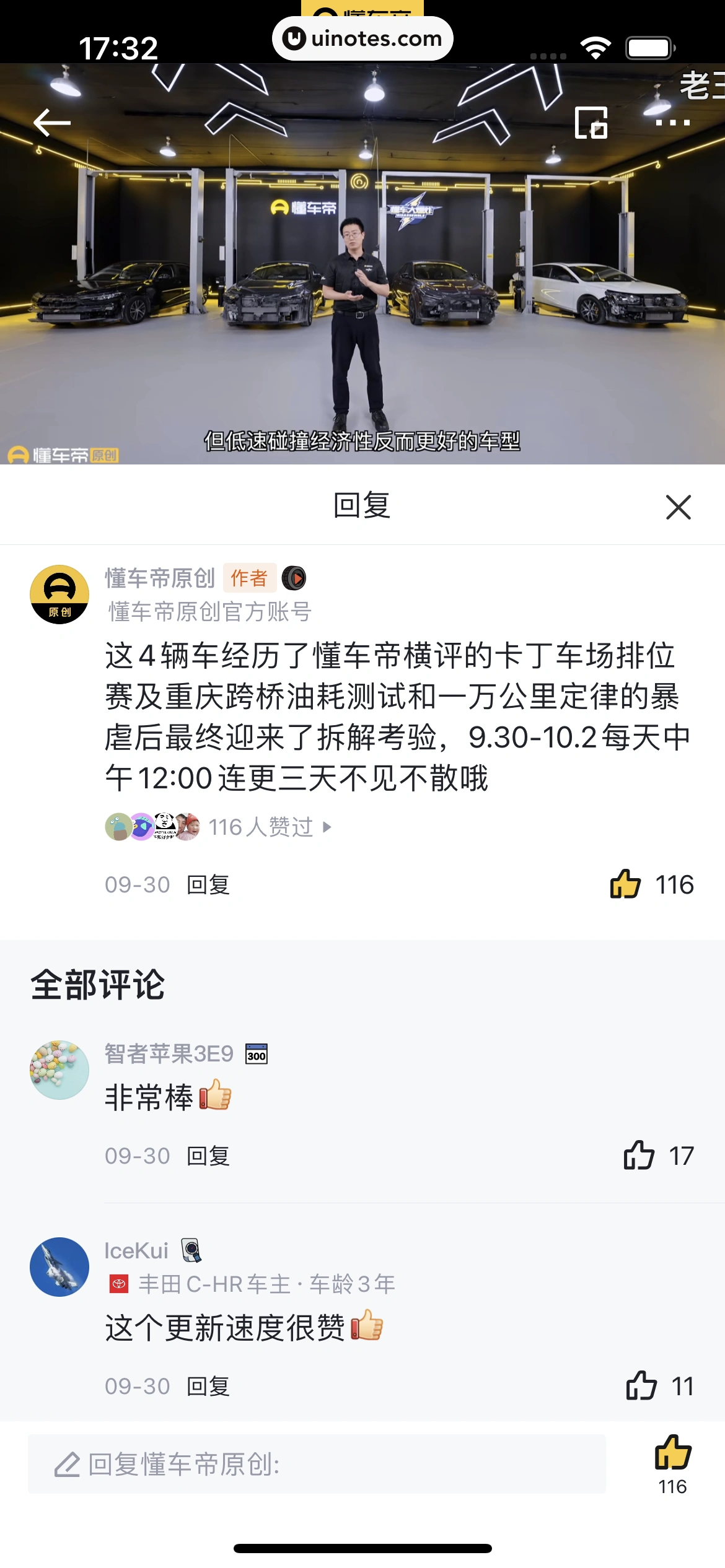Reply to 懂车帝原创's comment
The width and height of the screenshot is (725, 1568).
208,885
